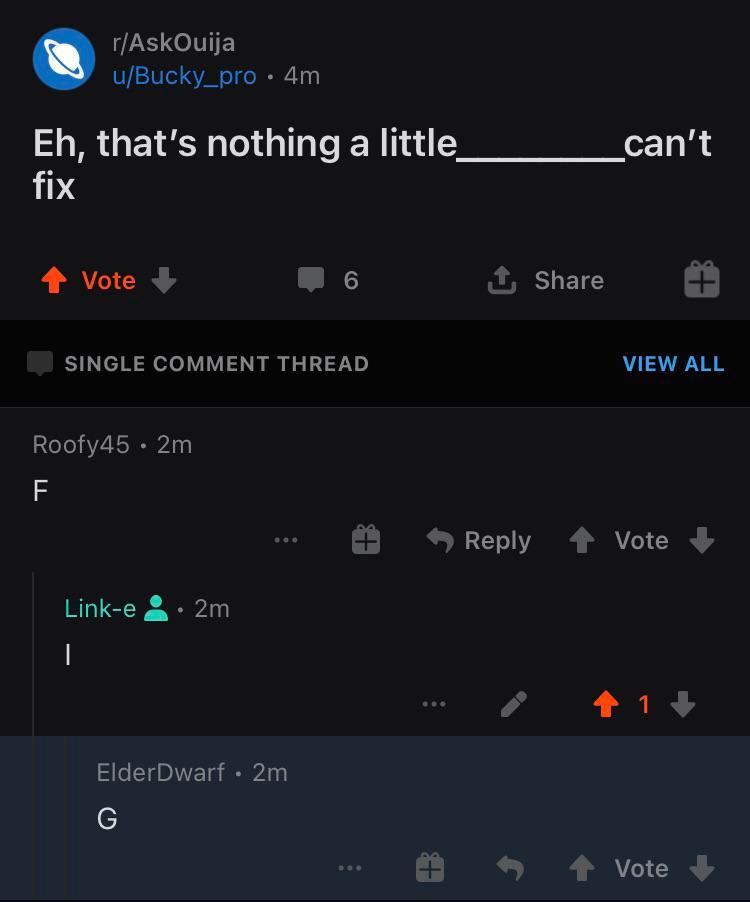Give an award to ElderDwarf's comment

430,868
